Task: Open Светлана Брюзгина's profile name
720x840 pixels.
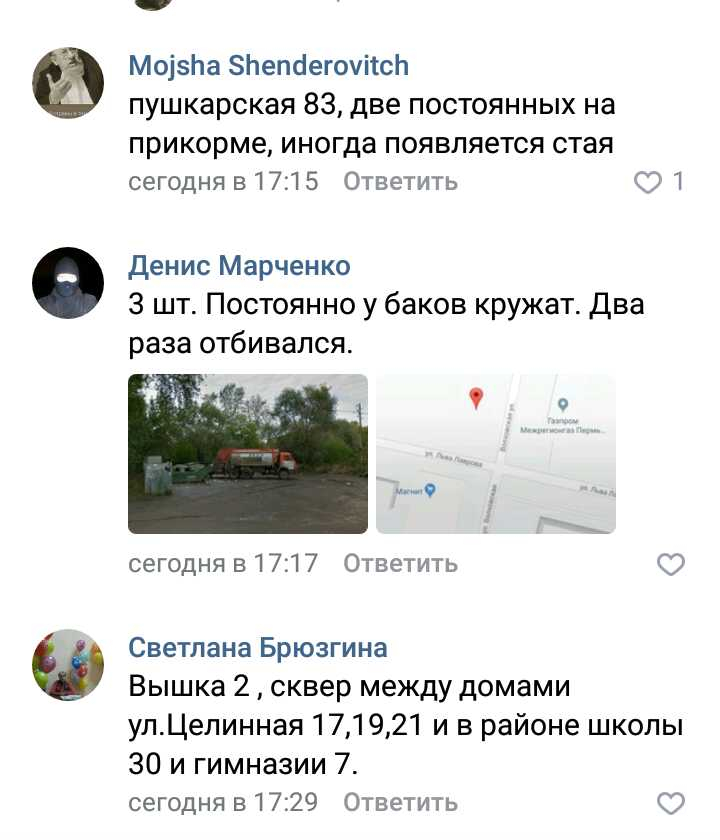Action: [258, 648]
